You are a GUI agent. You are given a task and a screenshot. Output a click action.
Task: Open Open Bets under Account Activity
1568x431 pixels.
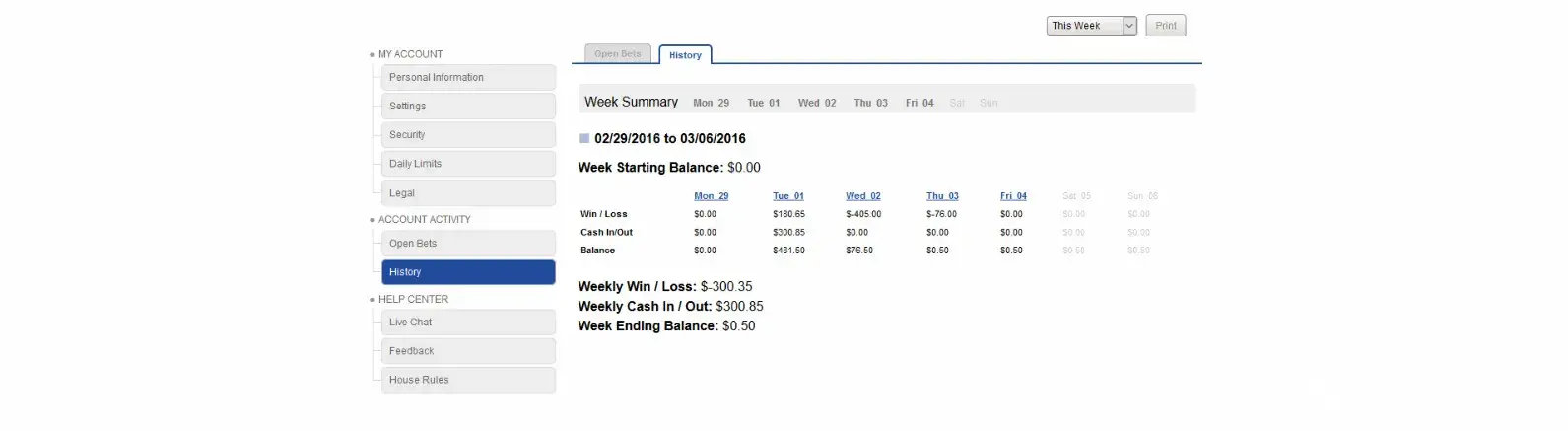coord(468,244)
